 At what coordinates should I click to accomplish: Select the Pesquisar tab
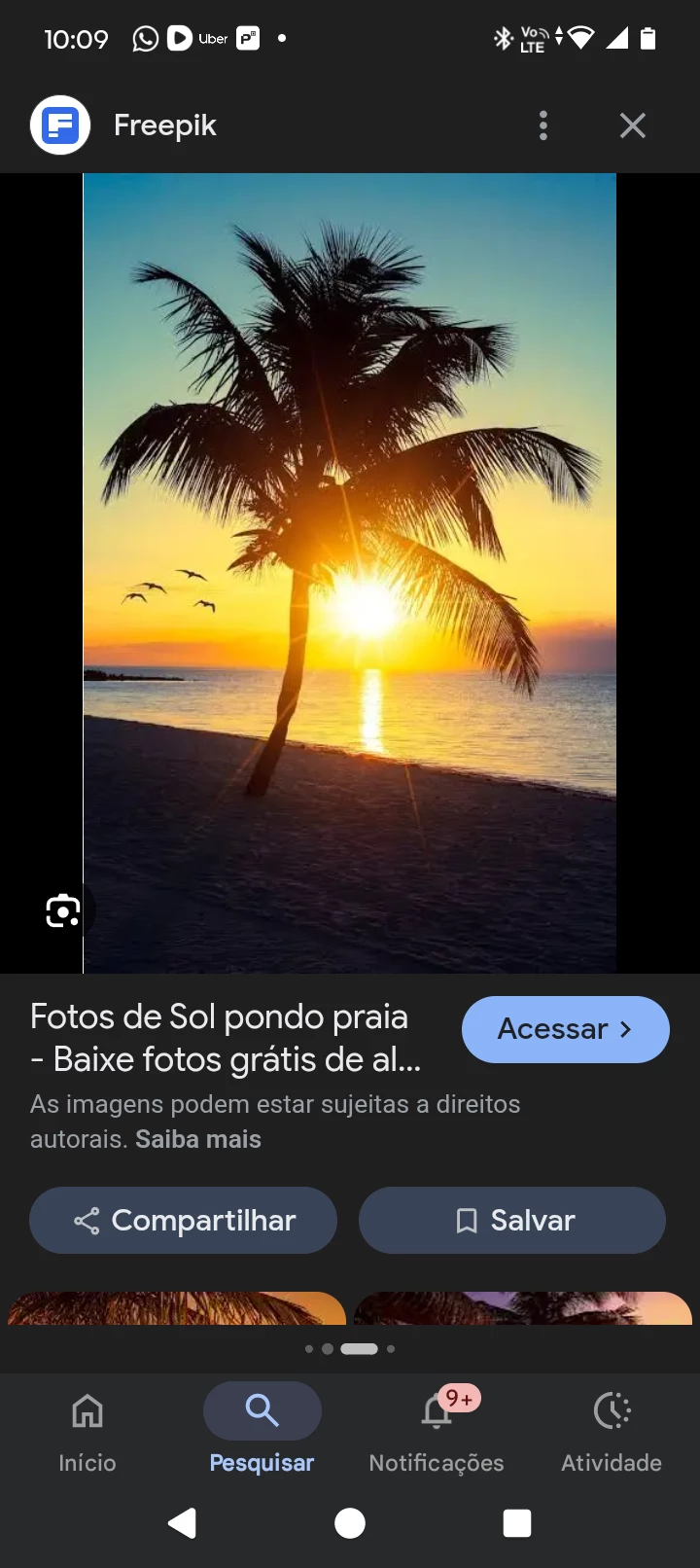262,1430
